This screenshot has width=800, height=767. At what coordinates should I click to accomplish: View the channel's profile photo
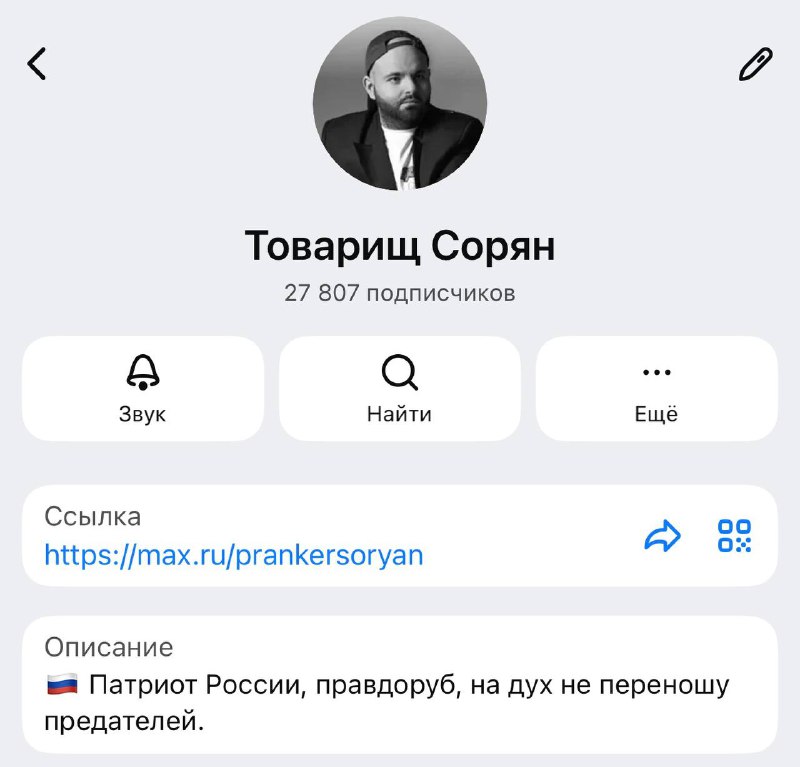tap(400, 103)
